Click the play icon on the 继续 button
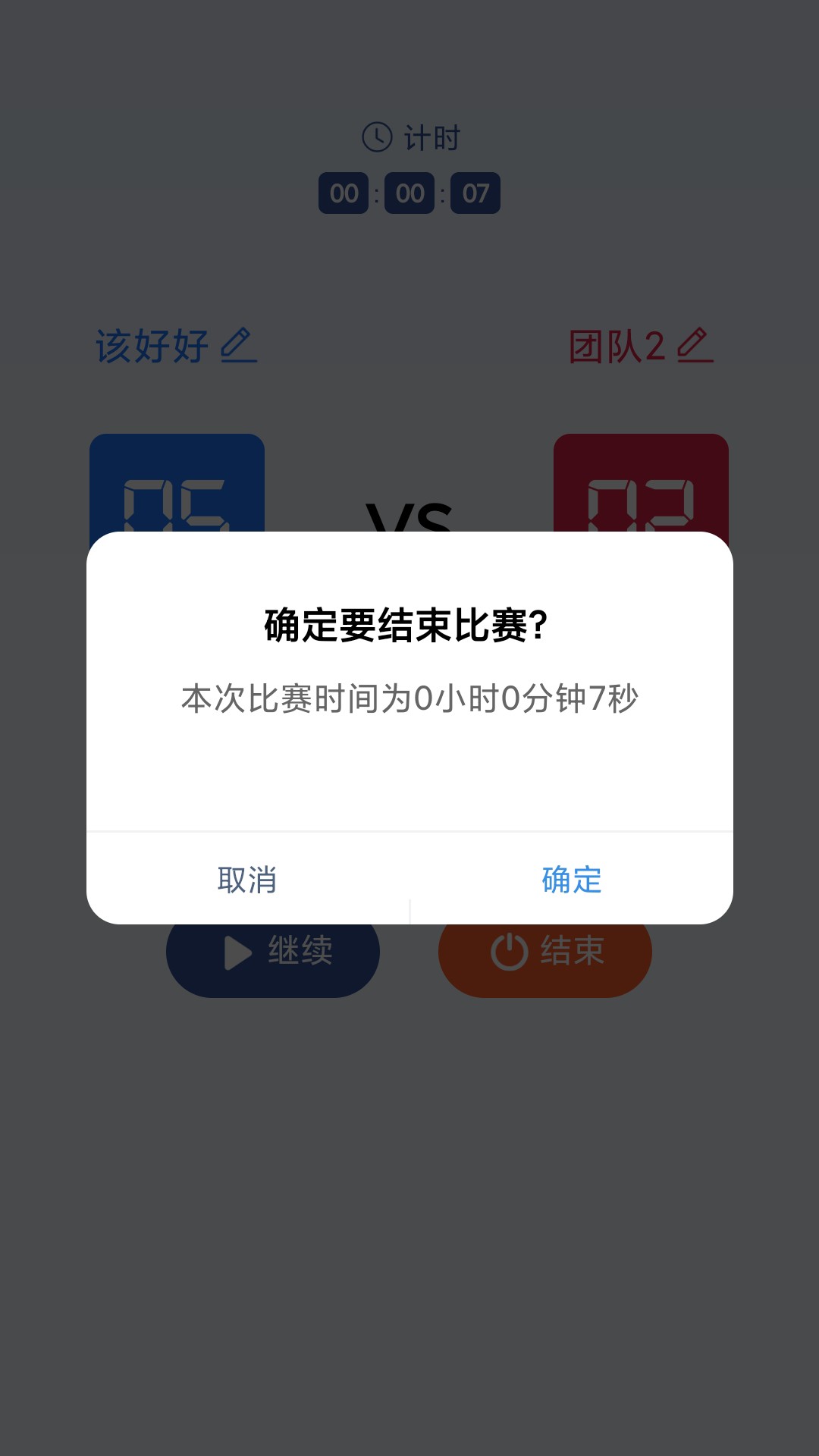819x1456 pixels. pos(238,954)
